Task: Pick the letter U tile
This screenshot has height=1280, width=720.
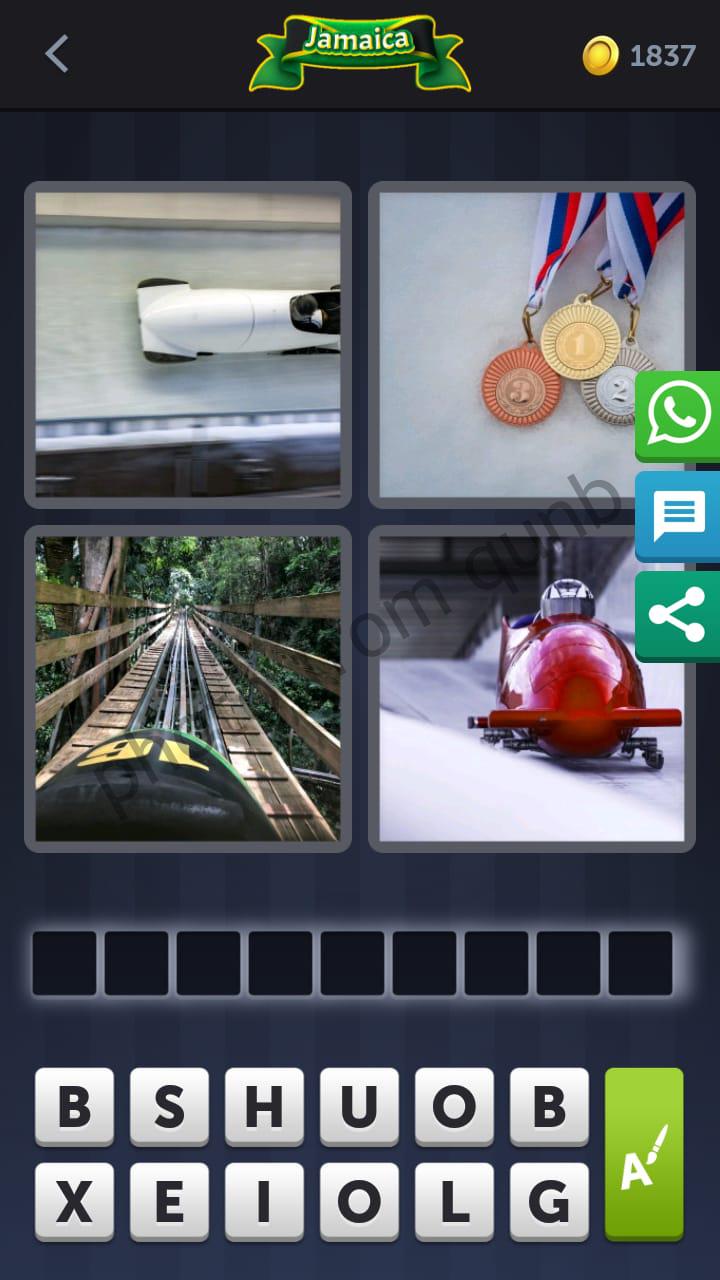Action: pyautogui.click(x=359, y=1106)
